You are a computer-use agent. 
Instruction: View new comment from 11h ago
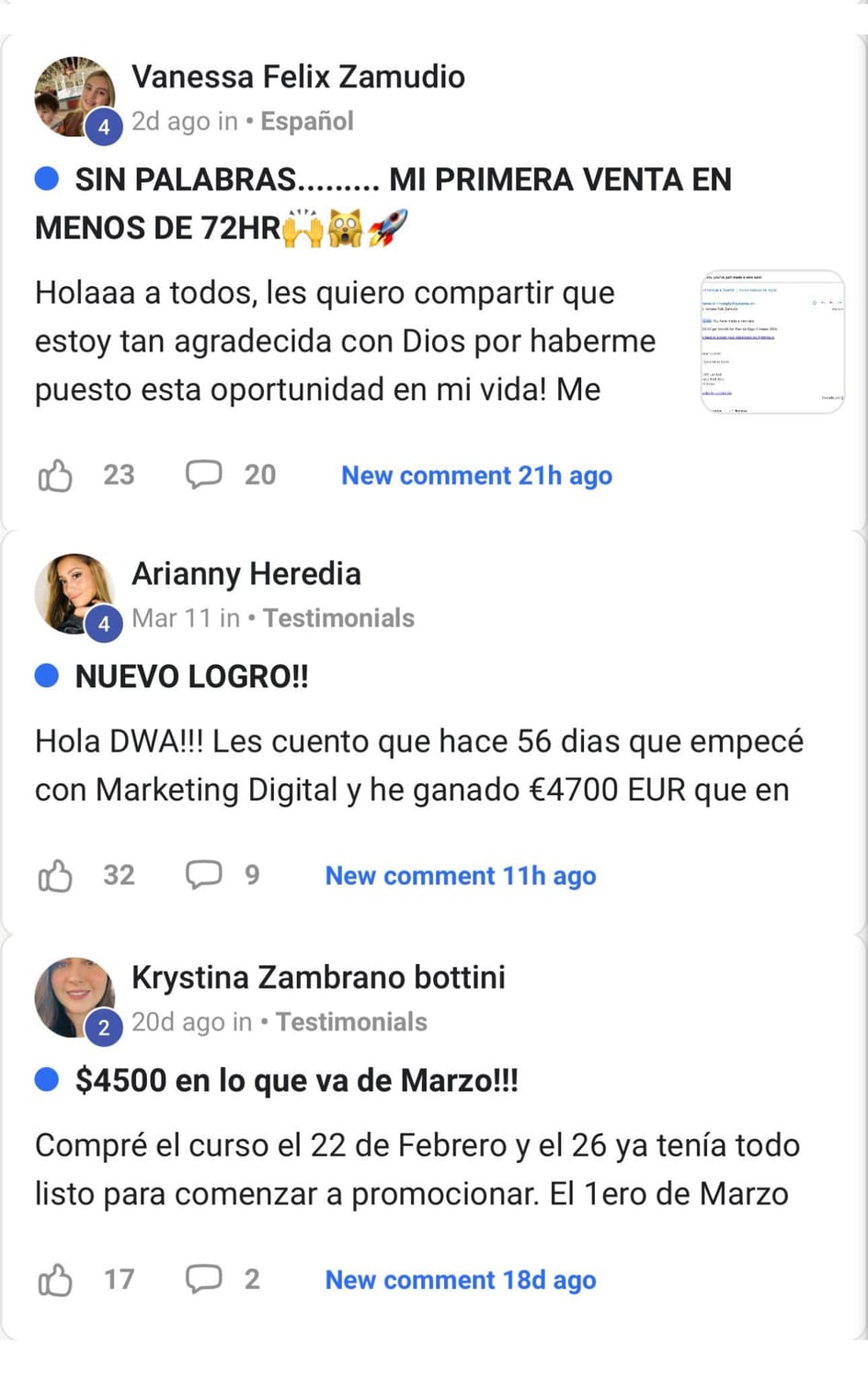(460, 876)
